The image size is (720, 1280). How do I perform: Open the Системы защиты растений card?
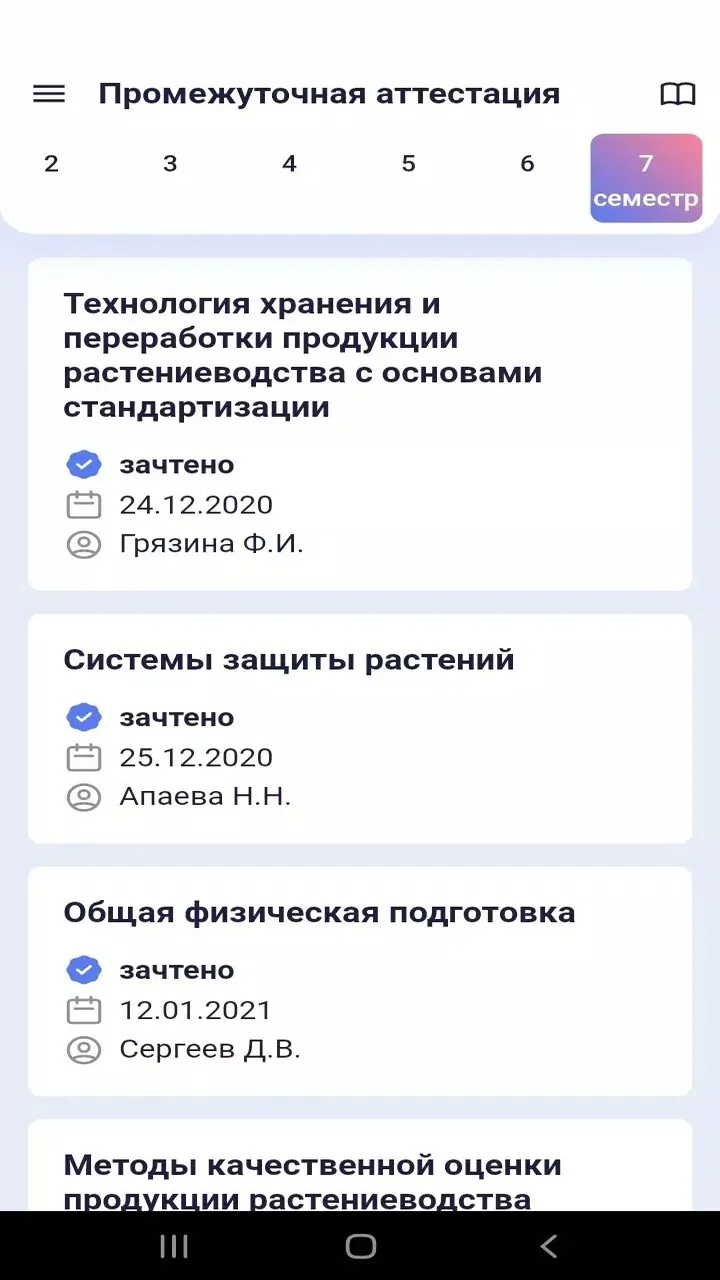click(x=360, y=728)
